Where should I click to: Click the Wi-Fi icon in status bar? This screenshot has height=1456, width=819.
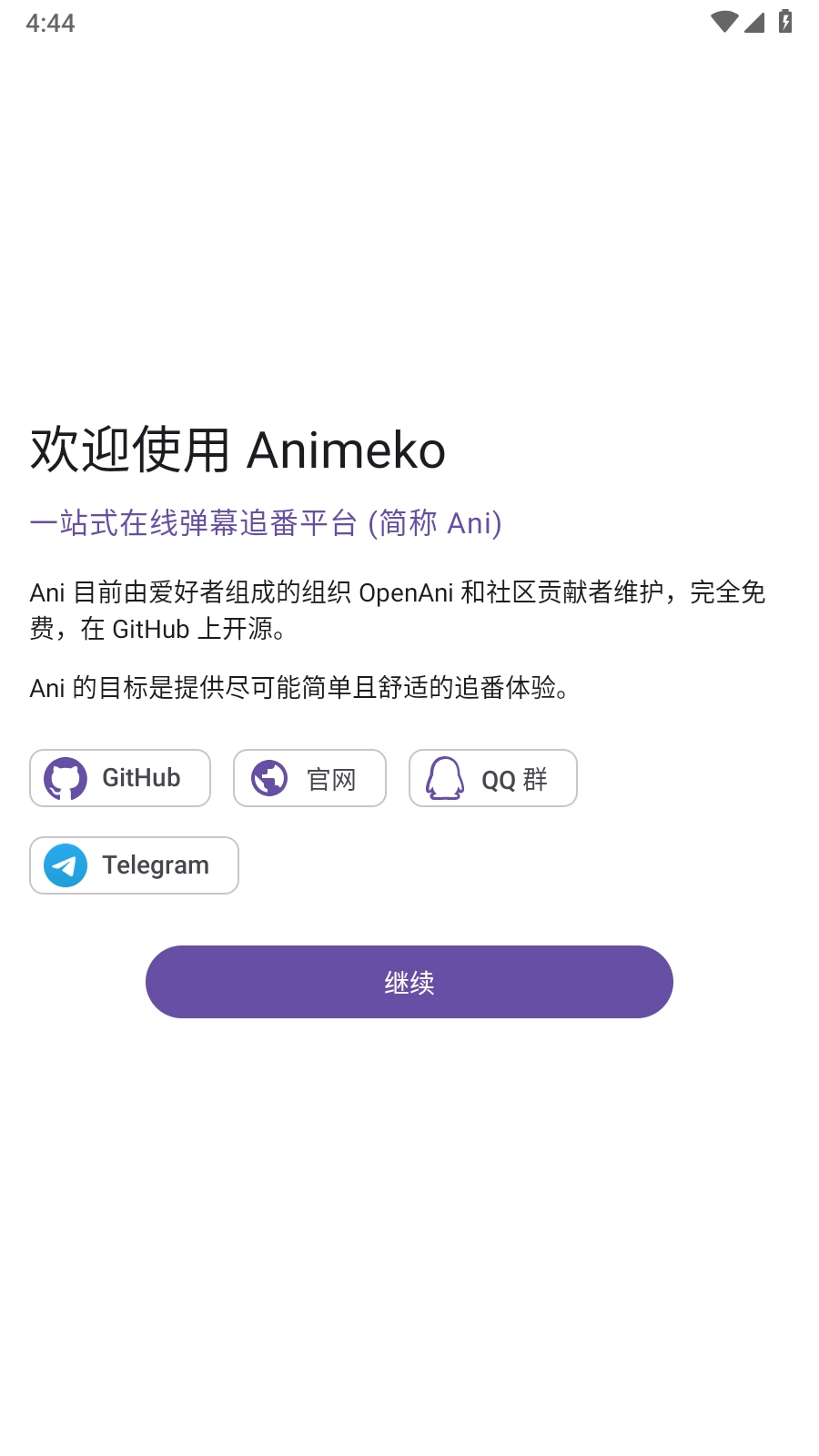[x=723, y=23]
